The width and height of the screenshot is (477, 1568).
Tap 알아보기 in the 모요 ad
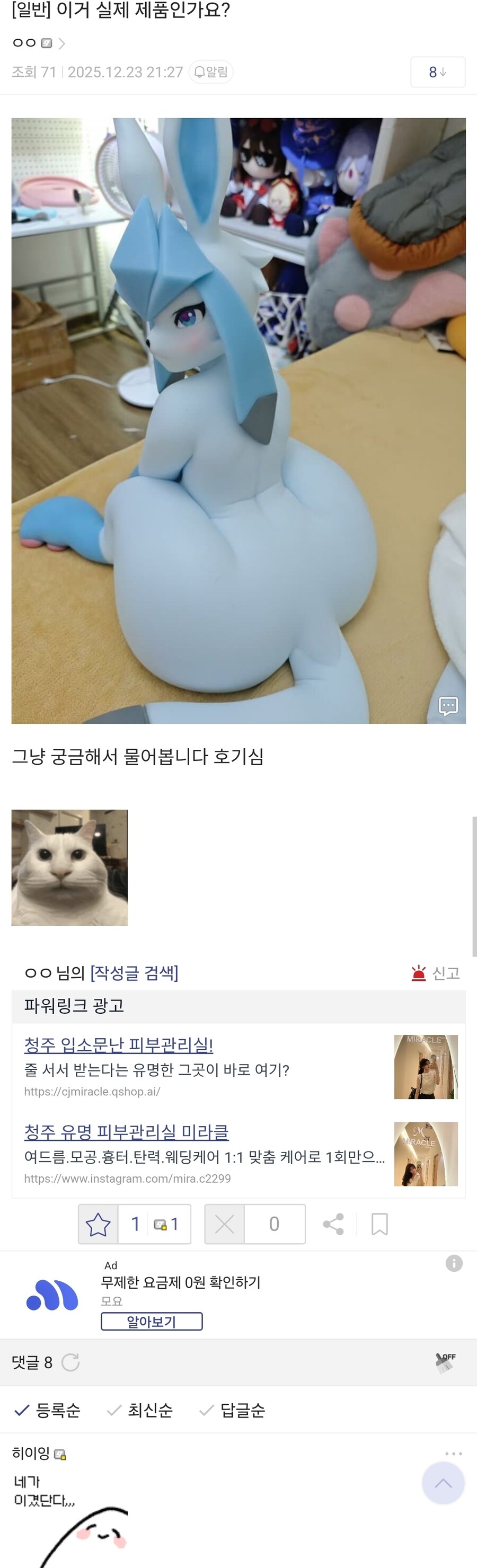point(152,1322)
